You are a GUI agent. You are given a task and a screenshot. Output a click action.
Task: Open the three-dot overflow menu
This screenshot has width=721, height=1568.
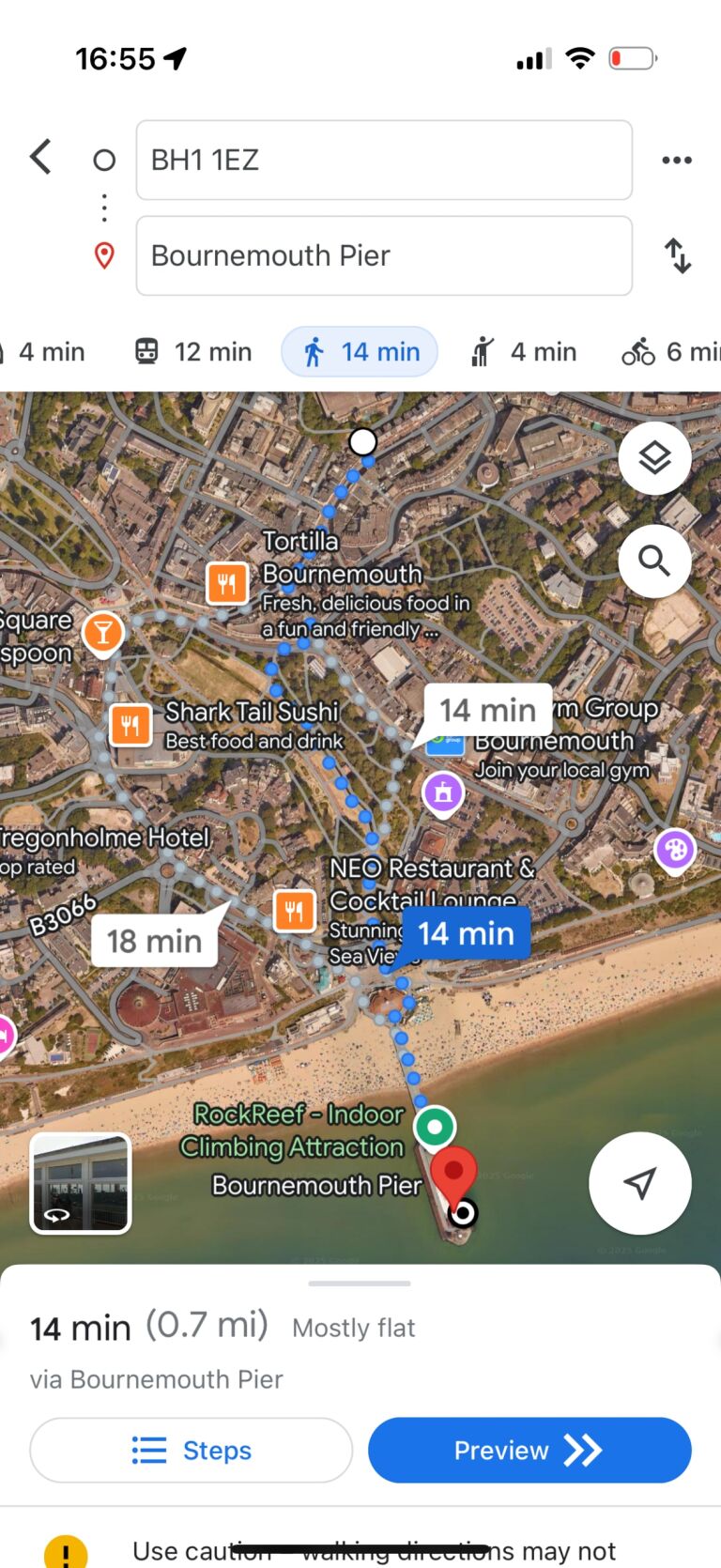point(676,161)
